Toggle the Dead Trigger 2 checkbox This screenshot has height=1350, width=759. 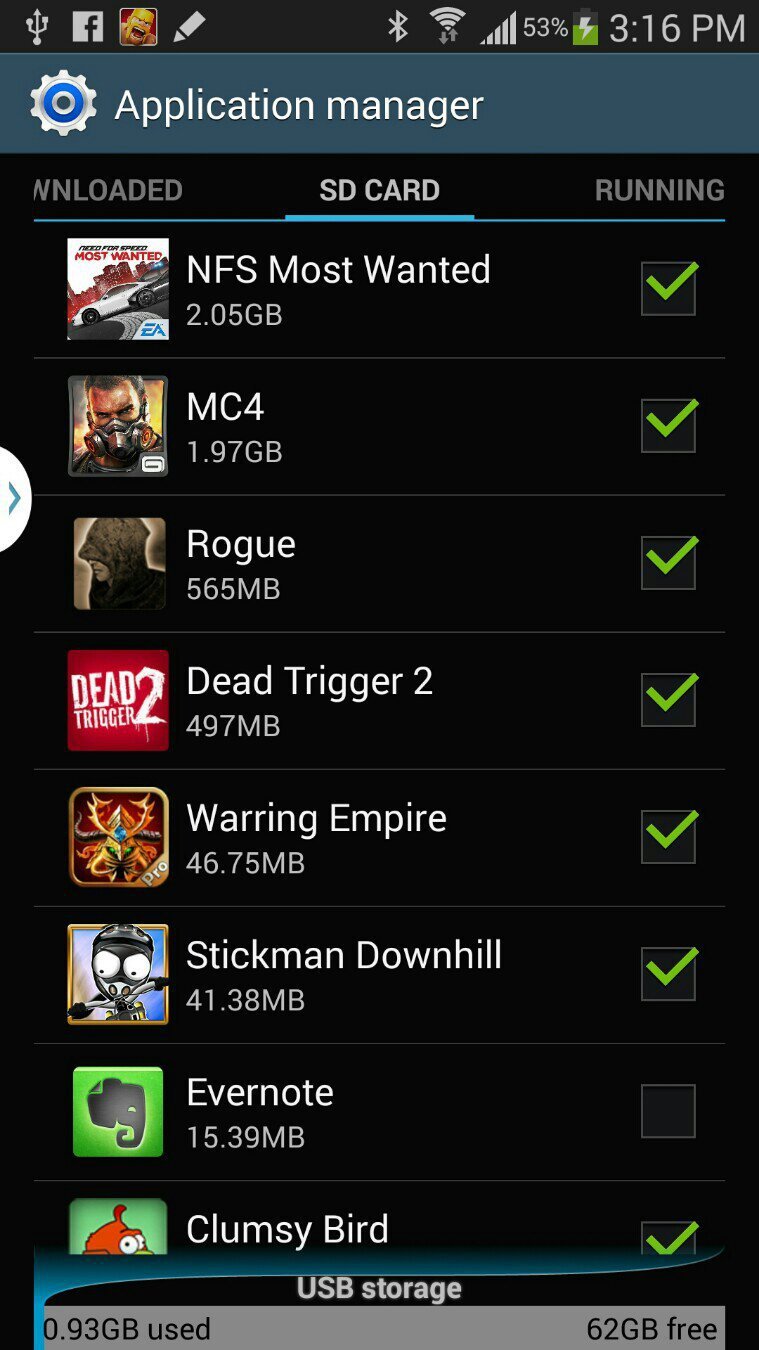pos(668,700)
